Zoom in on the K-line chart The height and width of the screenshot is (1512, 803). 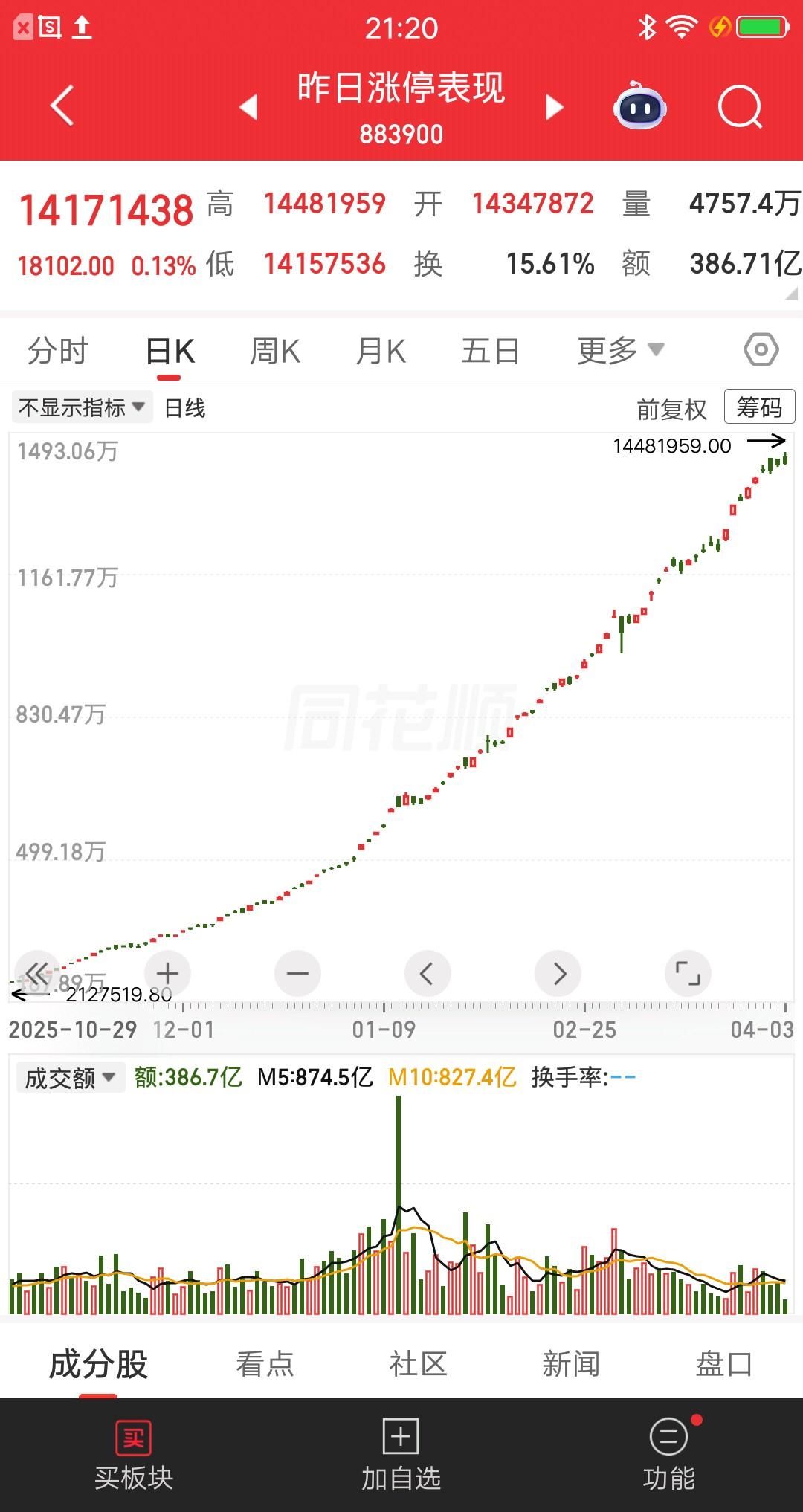[x=167, y=972]
